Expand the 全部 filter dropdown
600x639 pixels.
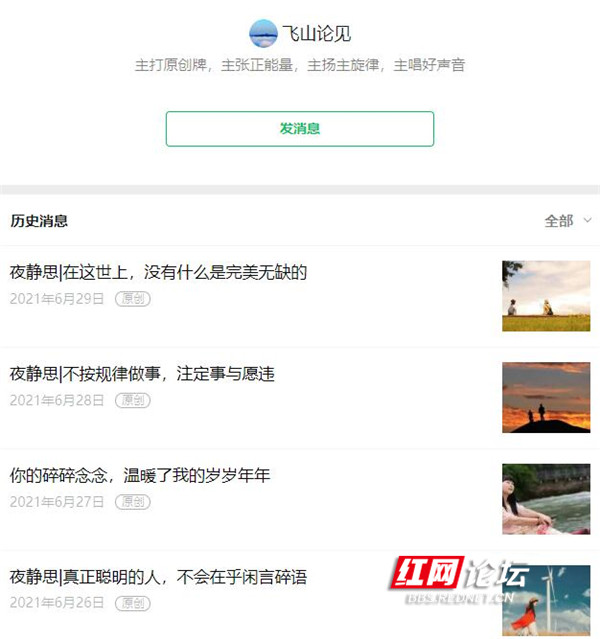(x=567, y=221)
